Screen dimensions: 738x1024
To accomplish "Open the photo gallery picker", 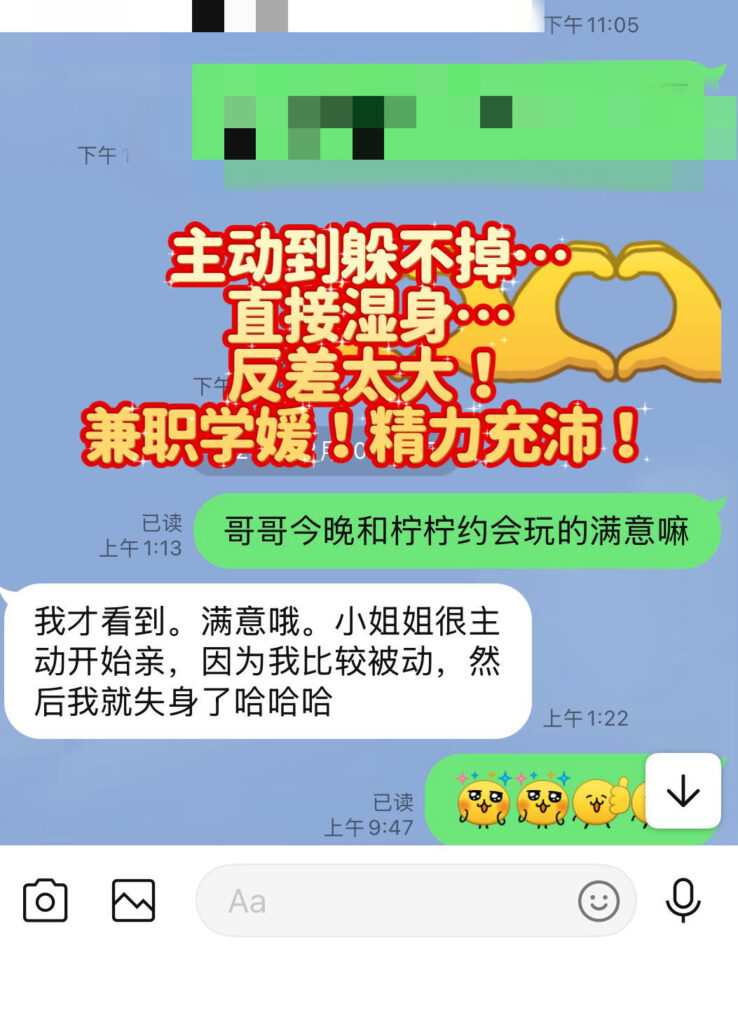I will point(133,901).
